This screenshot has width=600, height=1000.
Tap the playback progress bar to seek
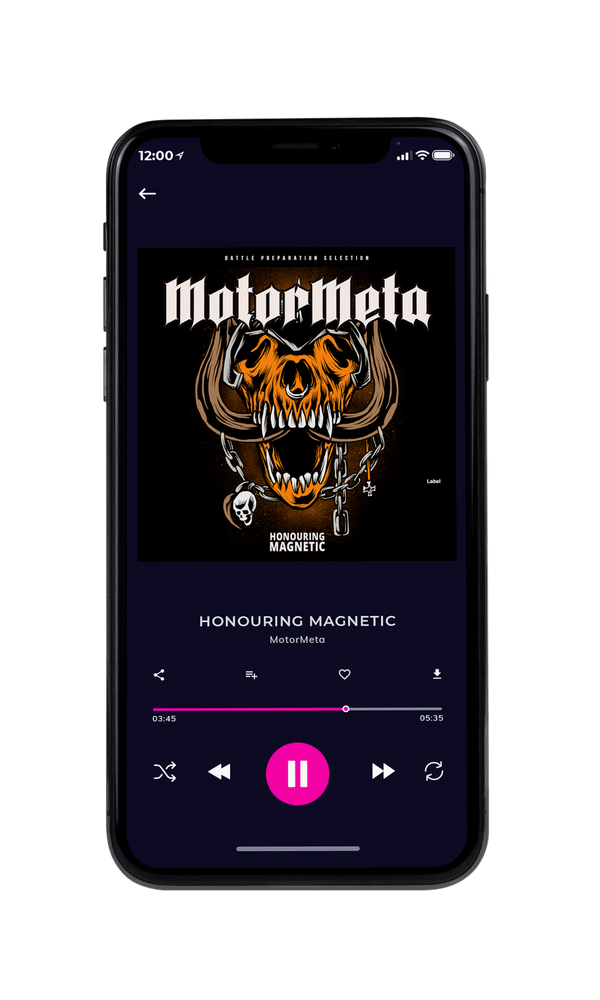[x=297, y=709]
